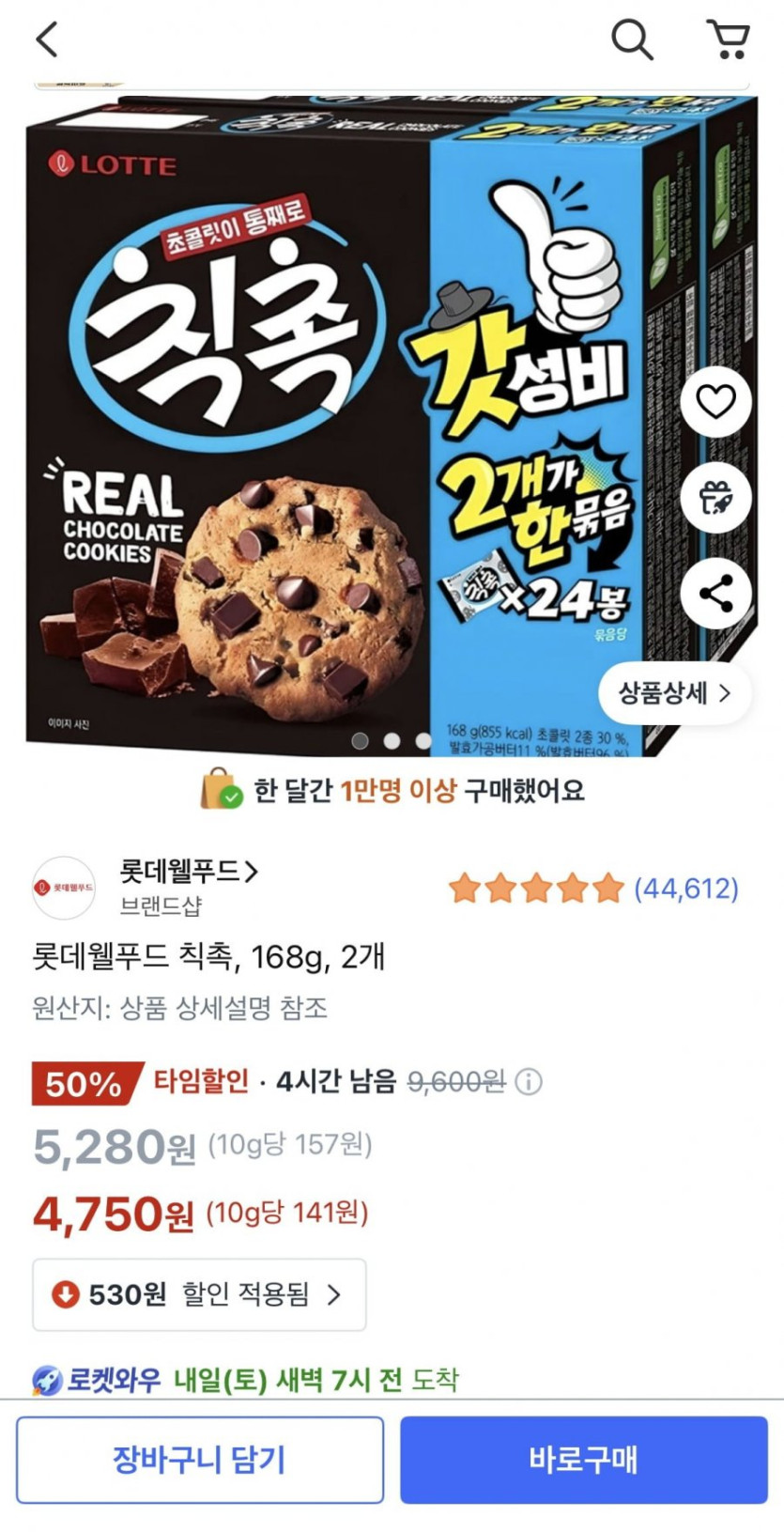Go back using the back arrow
The image size is (784, 1532).
pyautogui.click(x=47, y=39)
